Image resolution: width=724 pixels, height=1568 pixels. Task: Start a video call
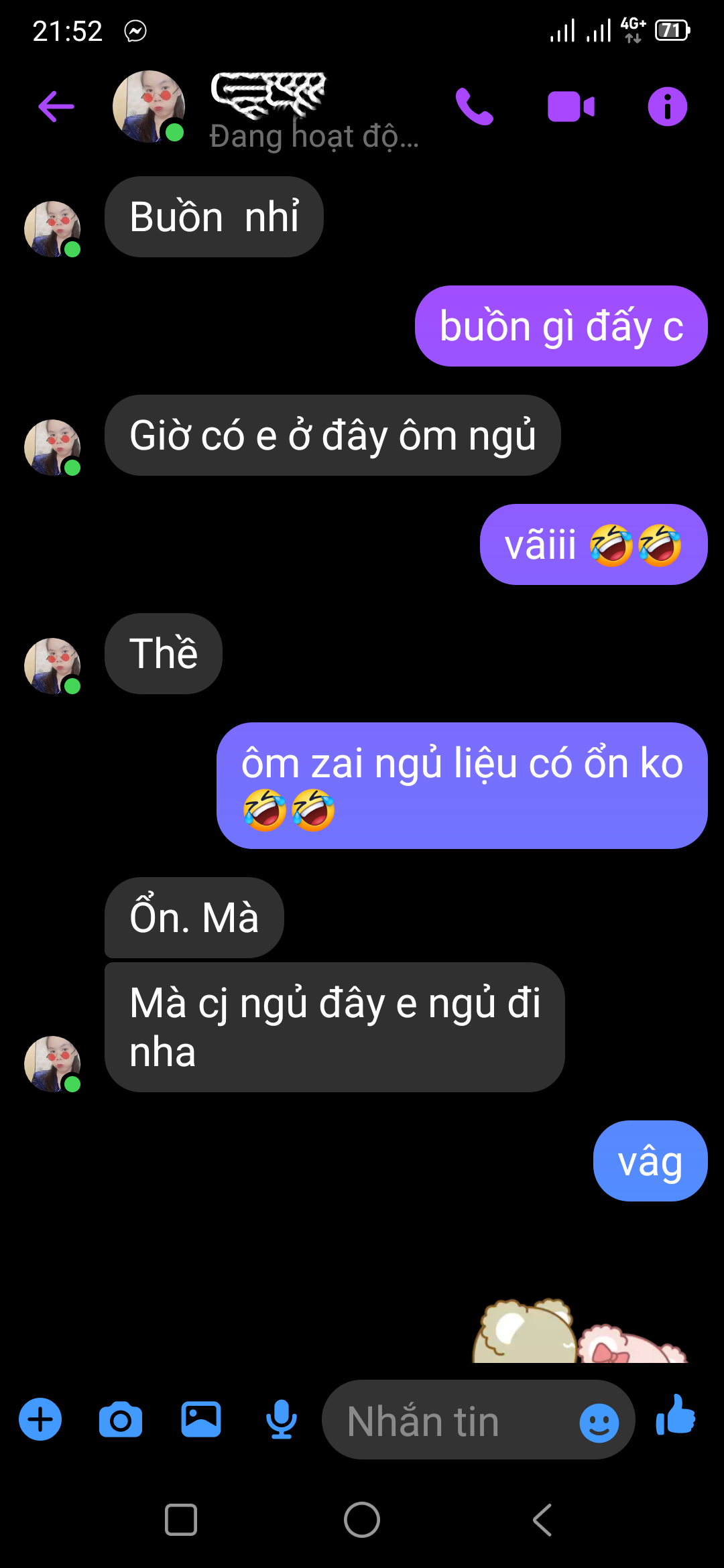[x=570, y=107]
